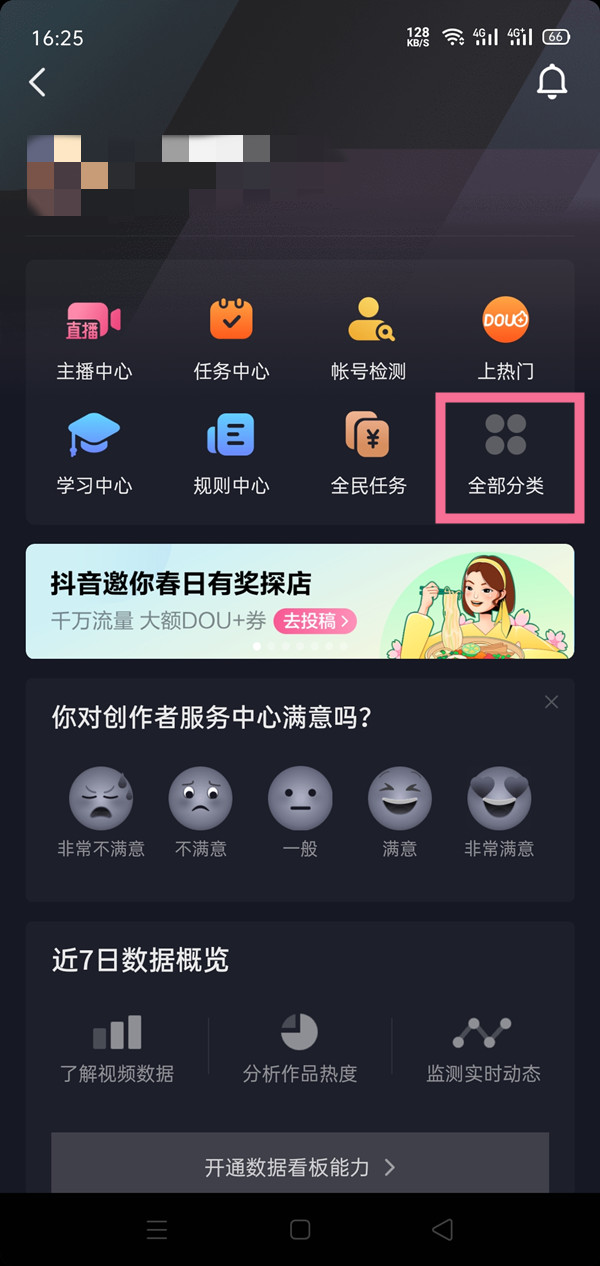Open 任务中心 task center
Image resolution: width=600 pixels, height=1266 pixels.
[x=231, y=339]
